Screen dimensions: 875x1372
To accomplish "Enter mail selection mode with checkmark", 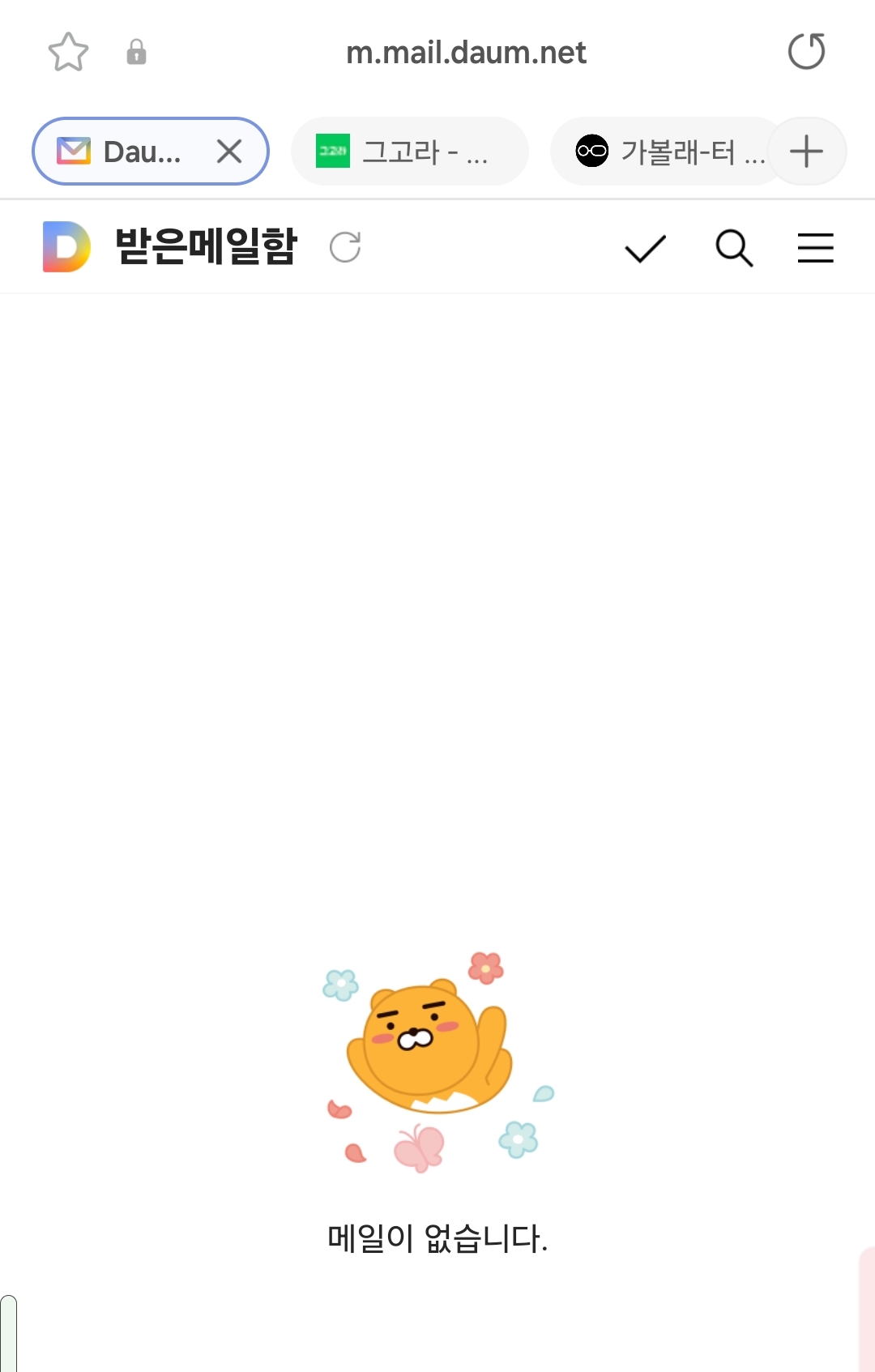I will coord(645,248).
